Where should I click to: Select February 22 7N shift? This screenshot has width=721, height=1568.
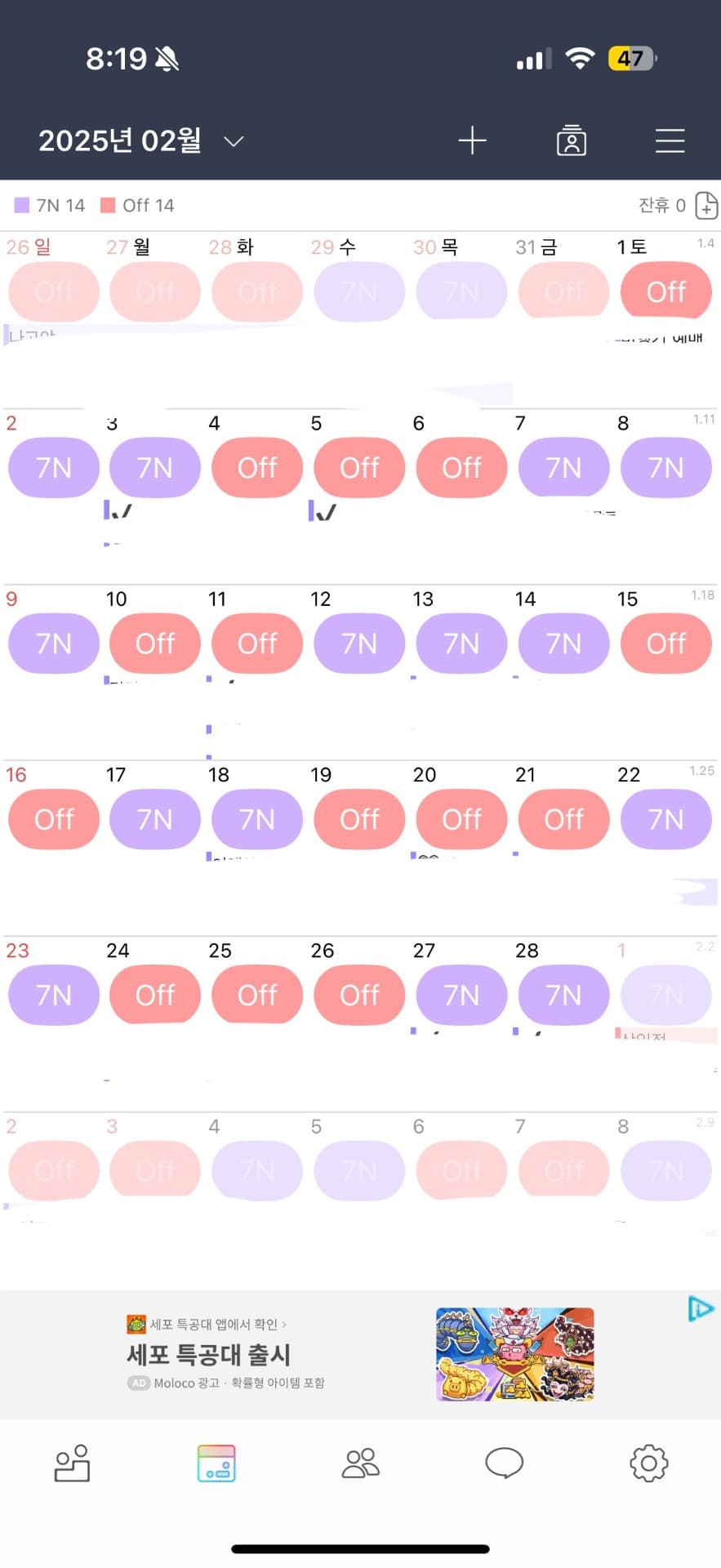665,819
